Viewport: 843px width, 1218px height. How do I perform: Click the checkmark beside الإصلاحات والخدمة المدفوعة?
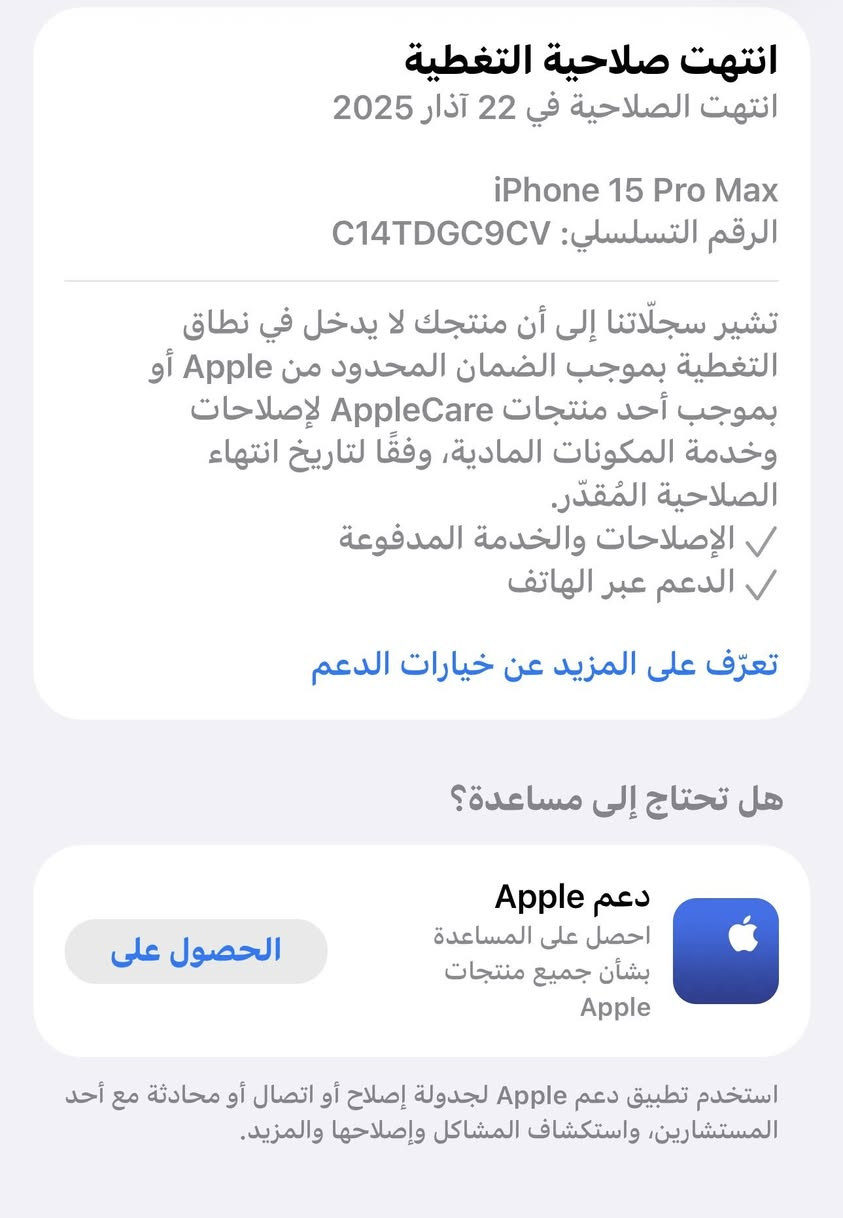[x=760, y=539]
